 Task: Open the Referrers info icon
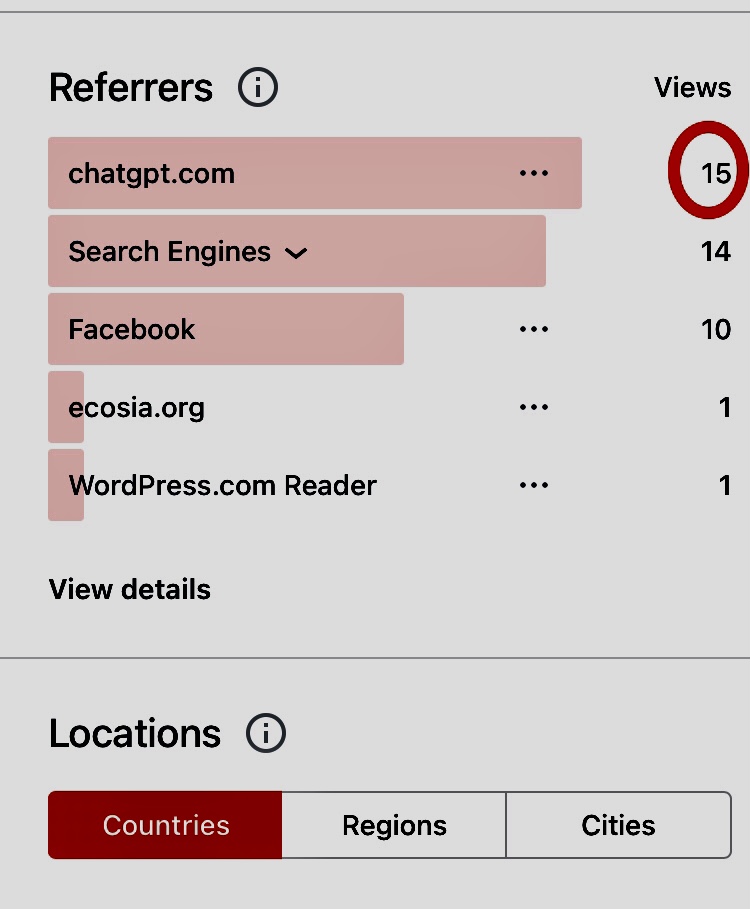click(x=258, y=88)
